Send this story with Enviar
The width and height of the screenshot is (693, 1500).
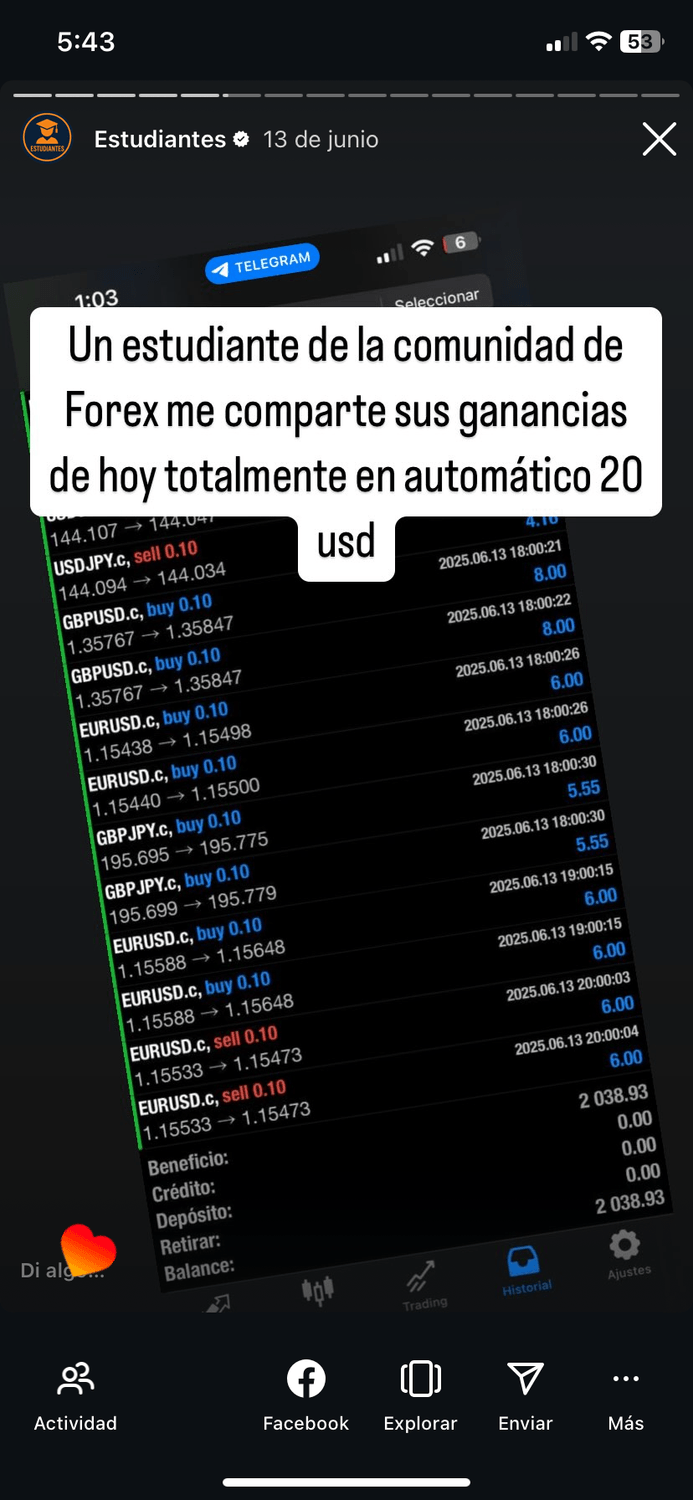coord(525,1395)
